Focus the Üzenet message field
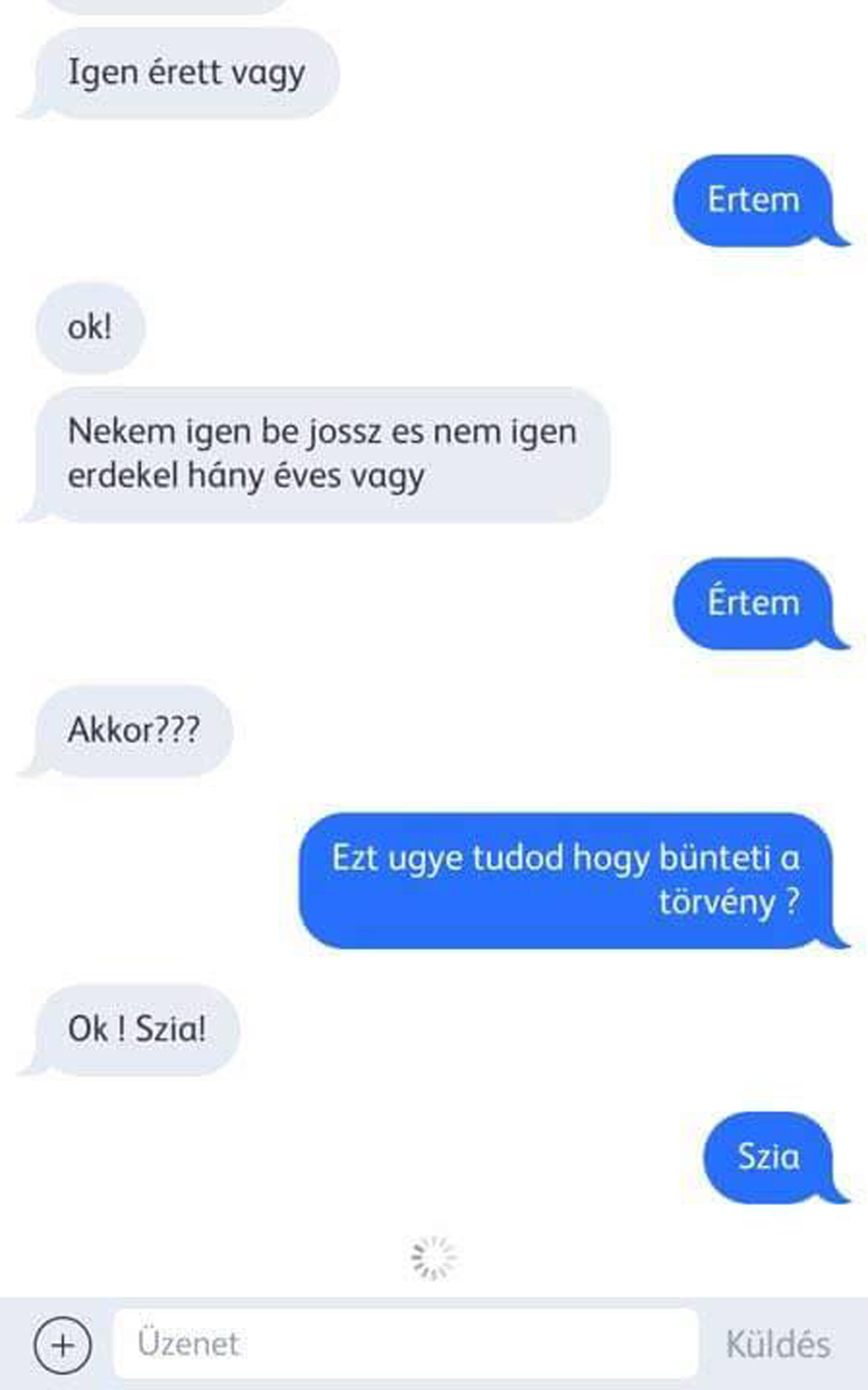 click(406, 1344)
